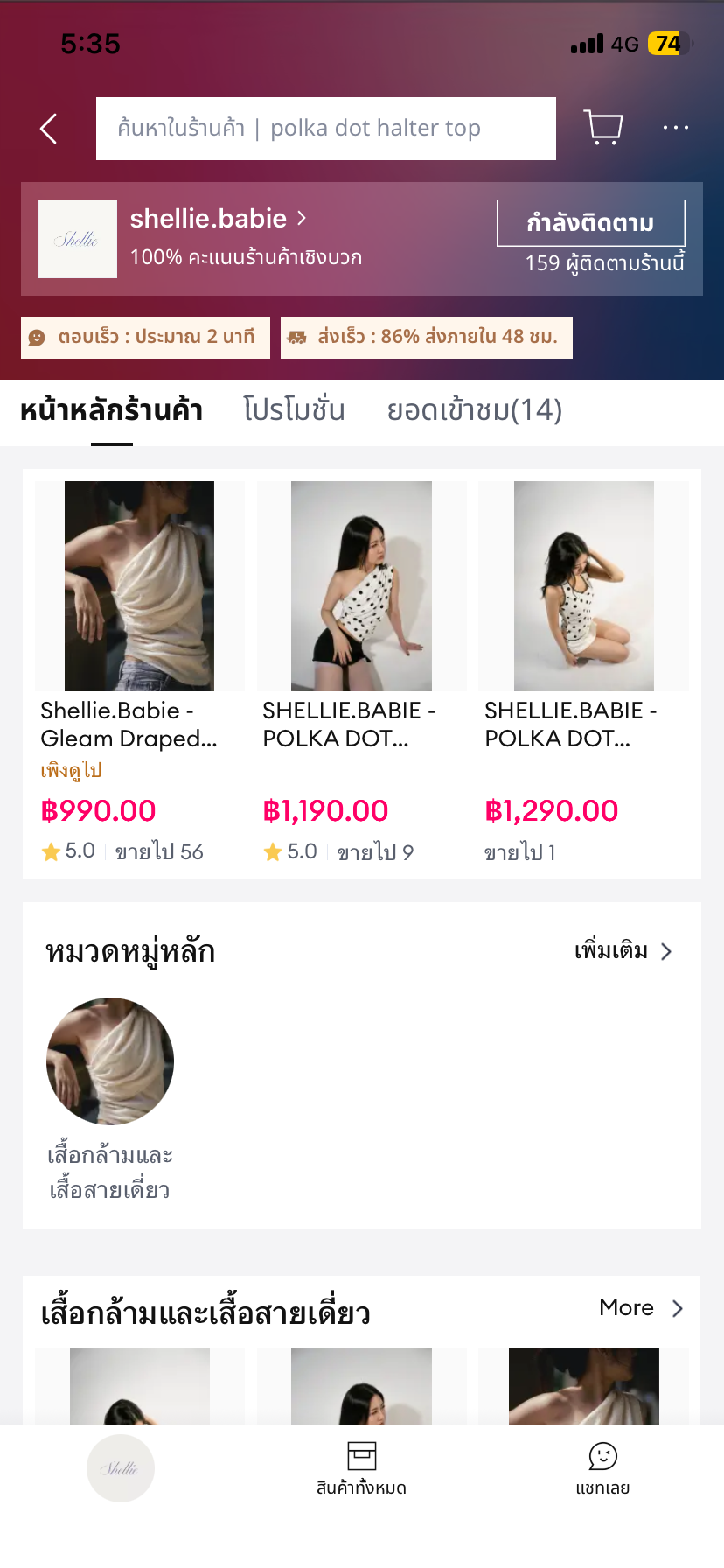Start a chat via แชทเลย
Viewport: 724px width, 1568px height.
pyautogui.click(x=602, y=1467)
